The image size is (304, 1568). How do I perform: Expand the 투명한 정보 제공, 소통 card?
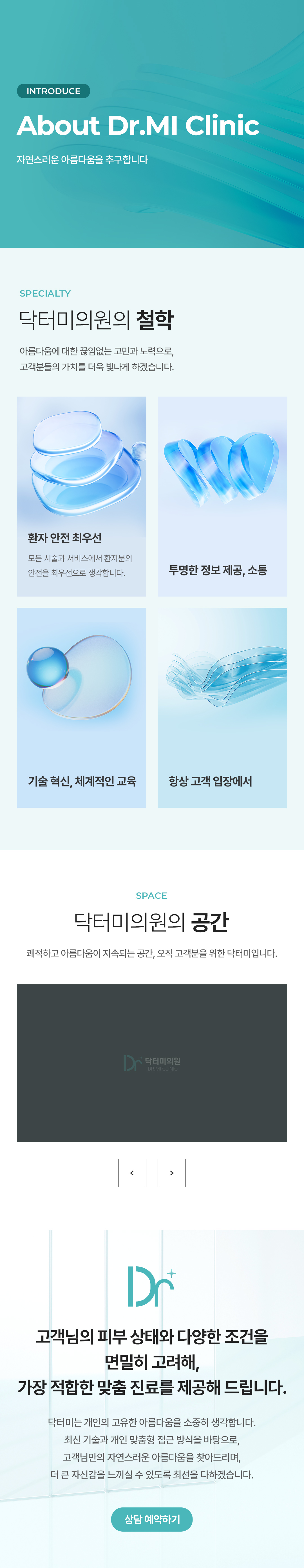coord(222,496)
